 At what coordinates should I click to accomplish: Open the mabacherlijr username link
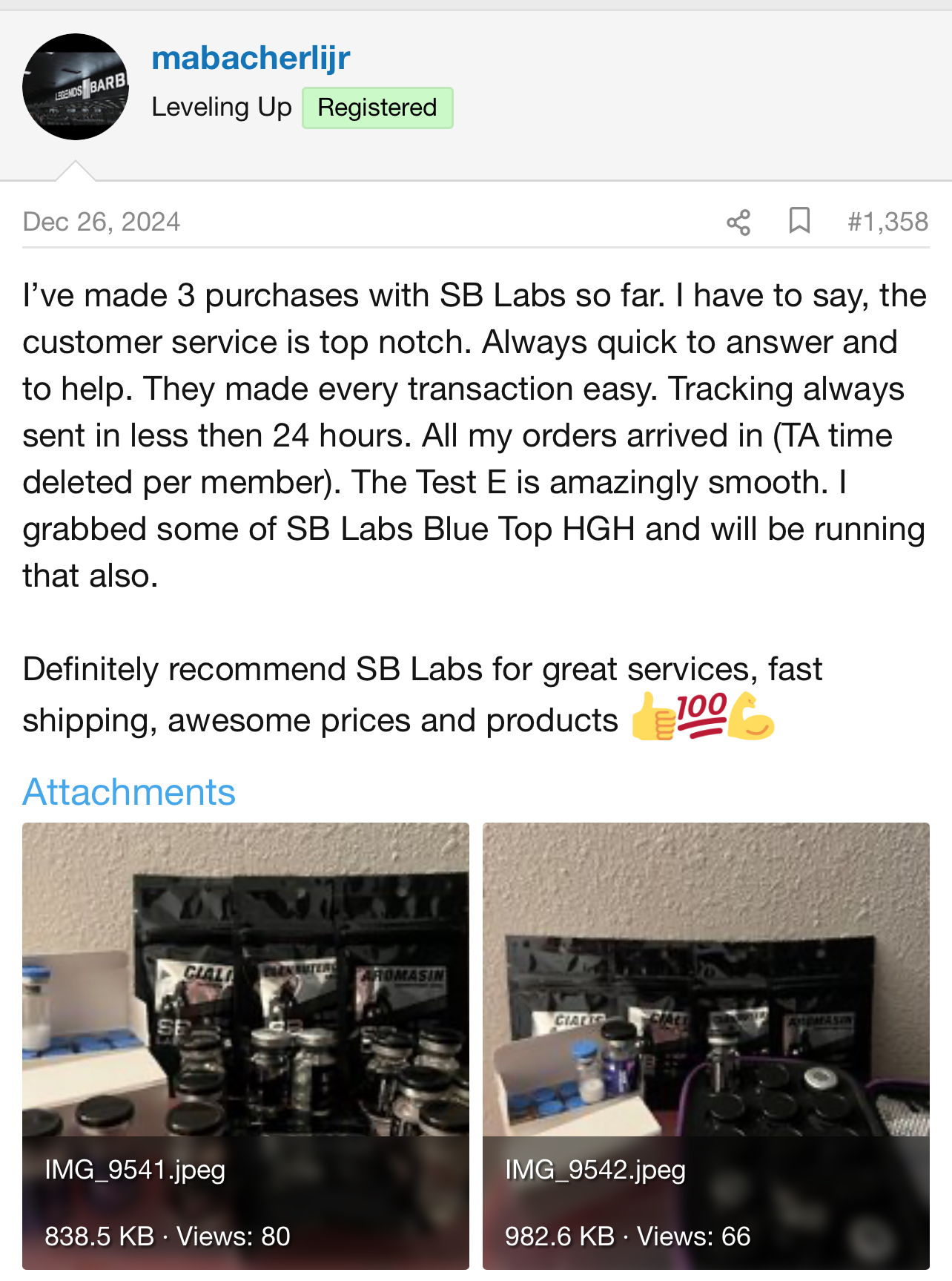click(x=251, y=58)
